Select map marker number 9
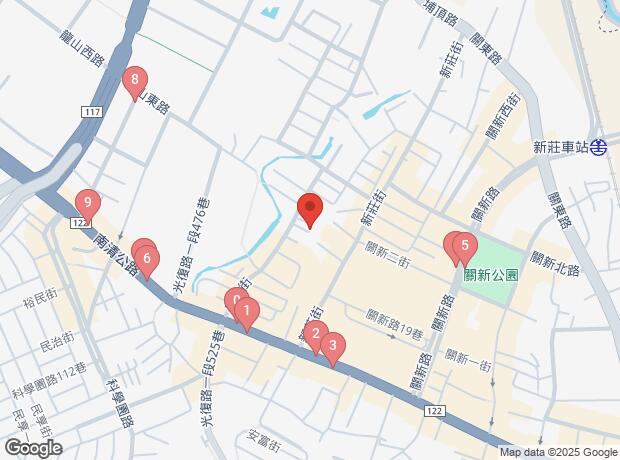 tap(88, 203)
